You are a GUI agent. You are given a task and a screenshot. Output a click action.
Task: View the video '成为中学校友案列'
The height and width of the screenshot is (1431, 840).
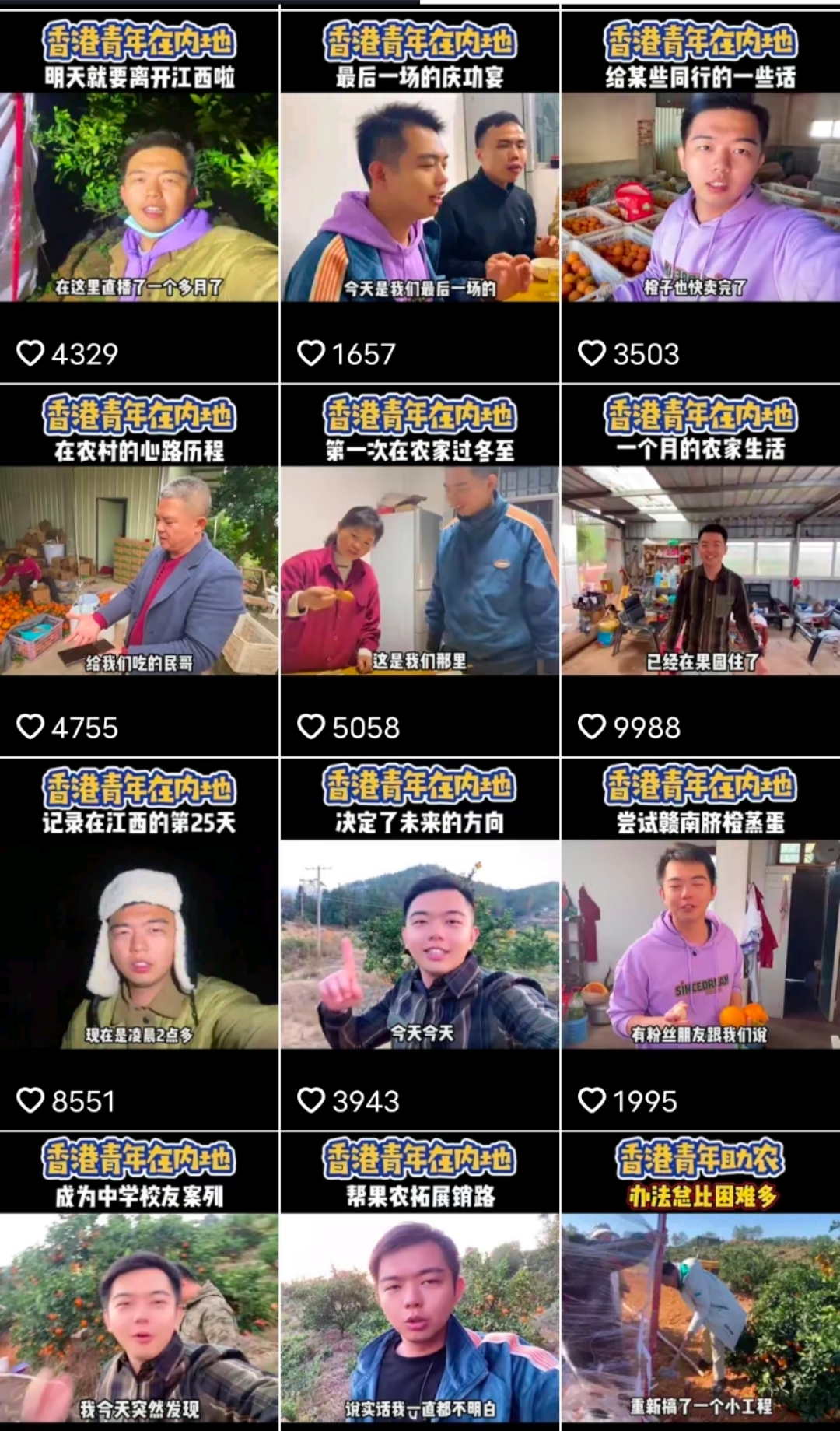(139, 1315)
